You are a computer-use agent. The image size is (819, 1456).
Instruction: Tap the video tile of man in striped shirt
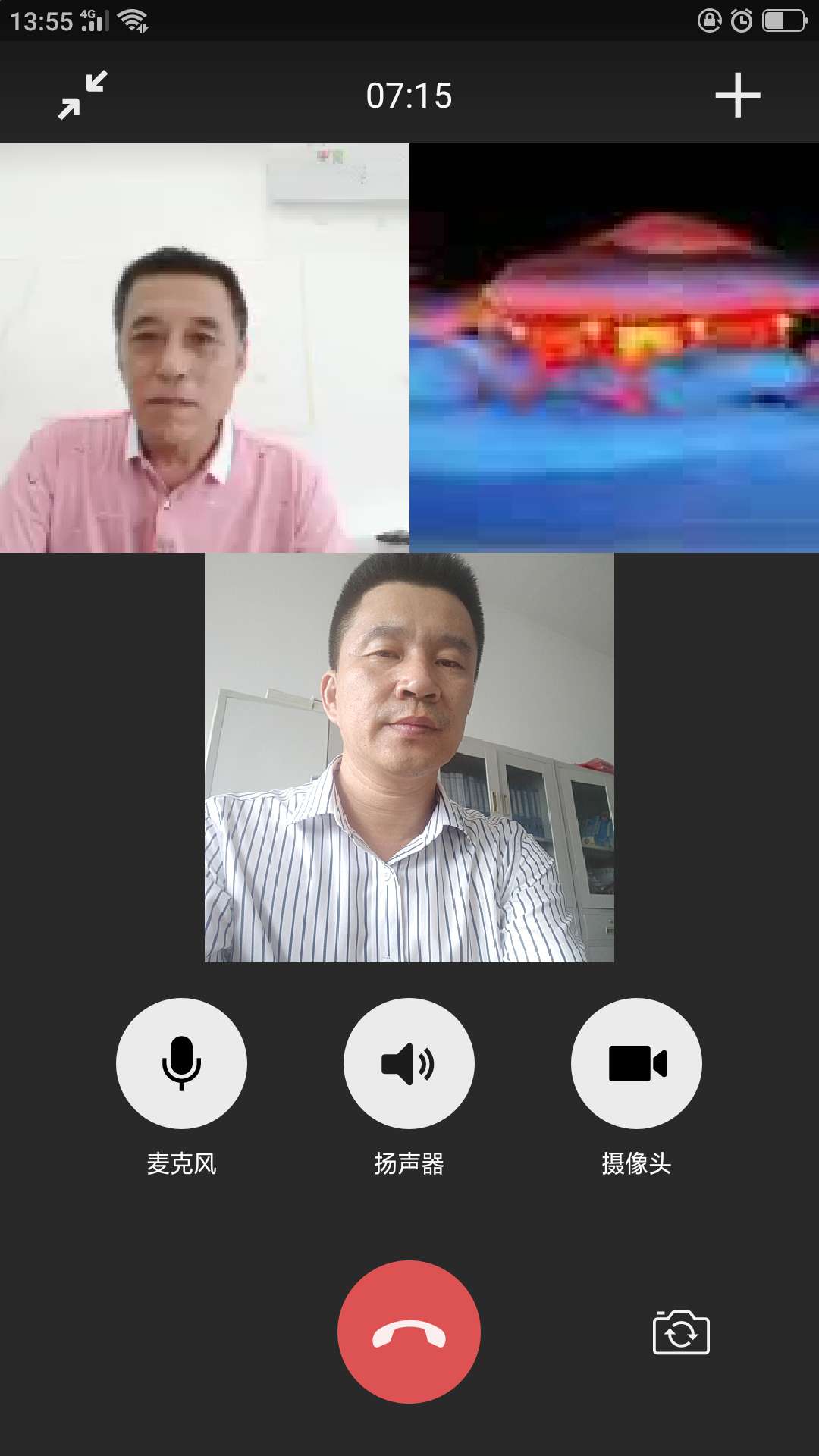coord(409,757)
